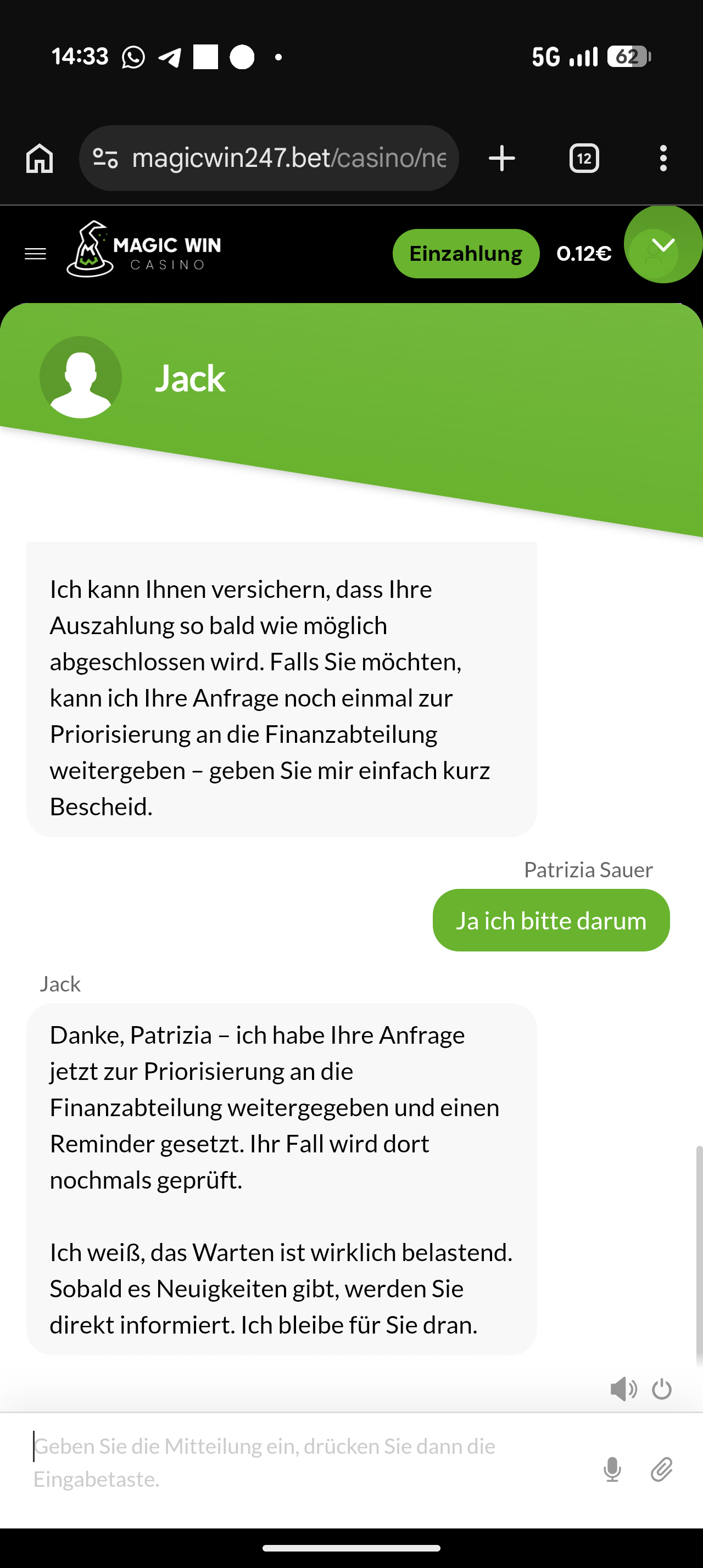Collapse the chat with the green chevron

[x=662, y=246]
